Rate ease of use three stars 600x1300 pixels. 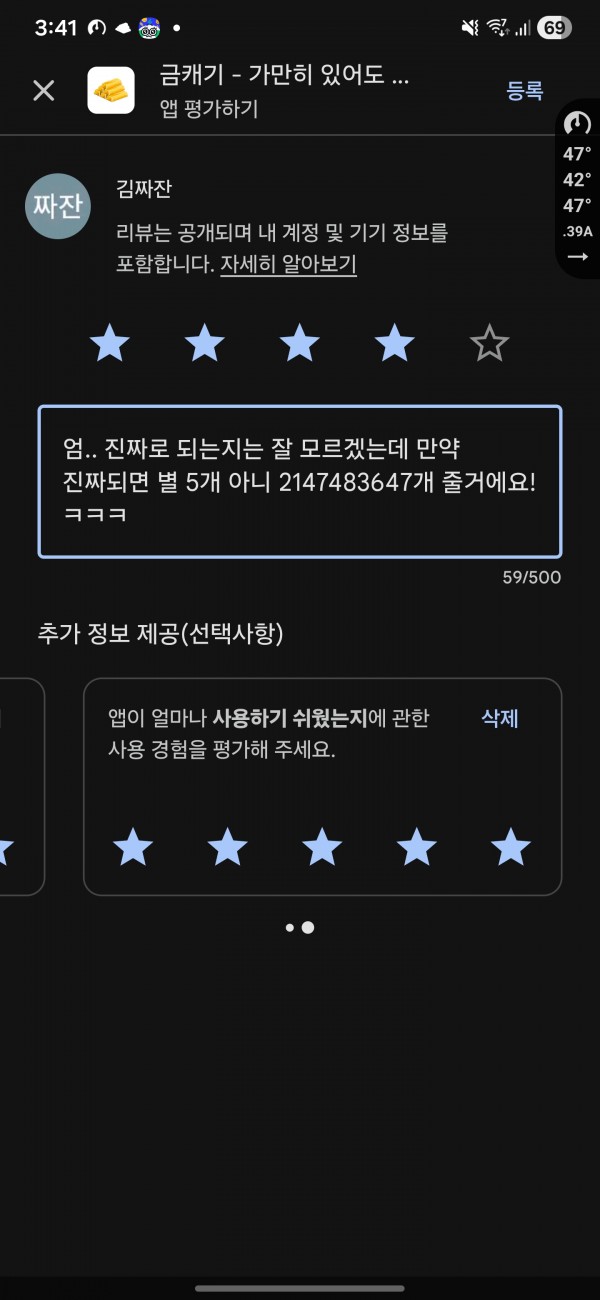[x=322, y=848]
